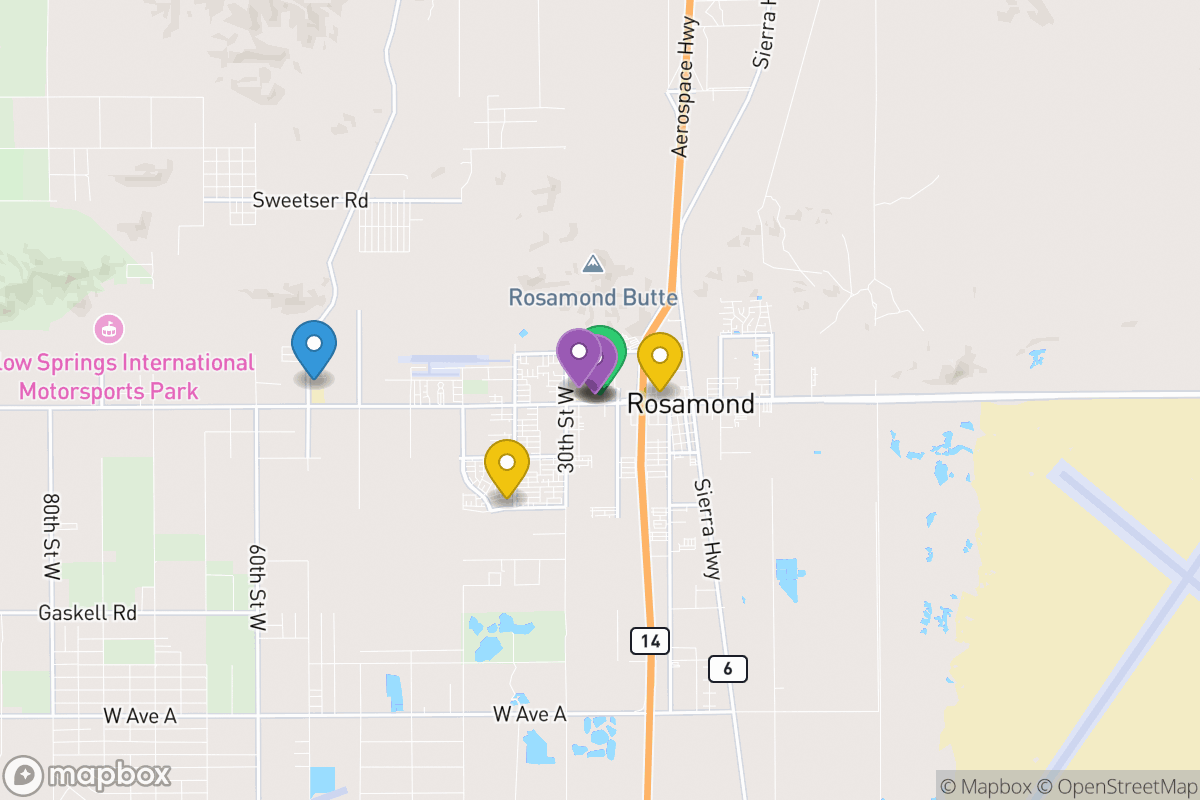Tap the blue map pin
The height and width of the screenshot is (800, 1200).
coord(314,346)
